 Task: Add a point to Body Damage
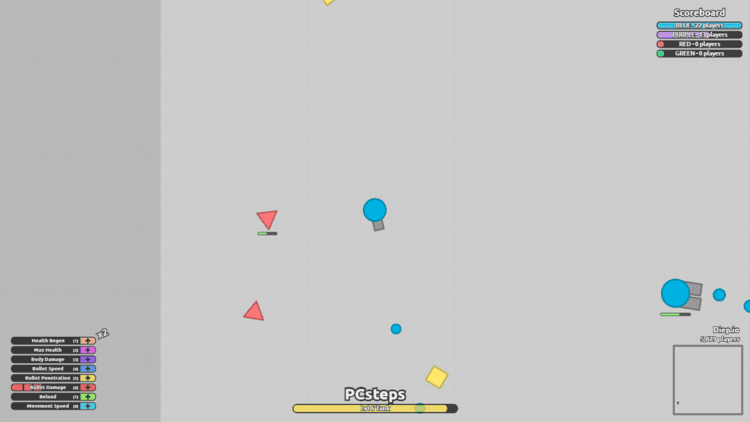pyautogui.click(x=88, y=359)
